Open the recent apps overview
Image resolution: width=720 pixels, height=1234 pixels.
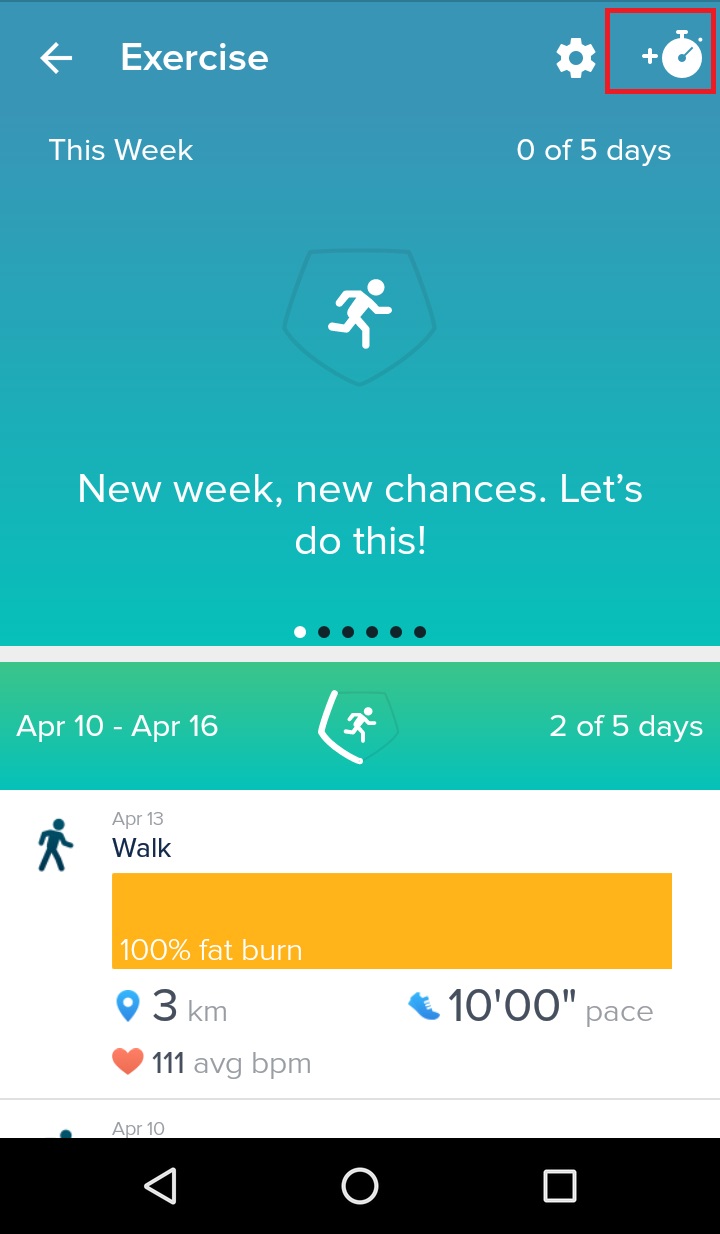pos(559,1186)
